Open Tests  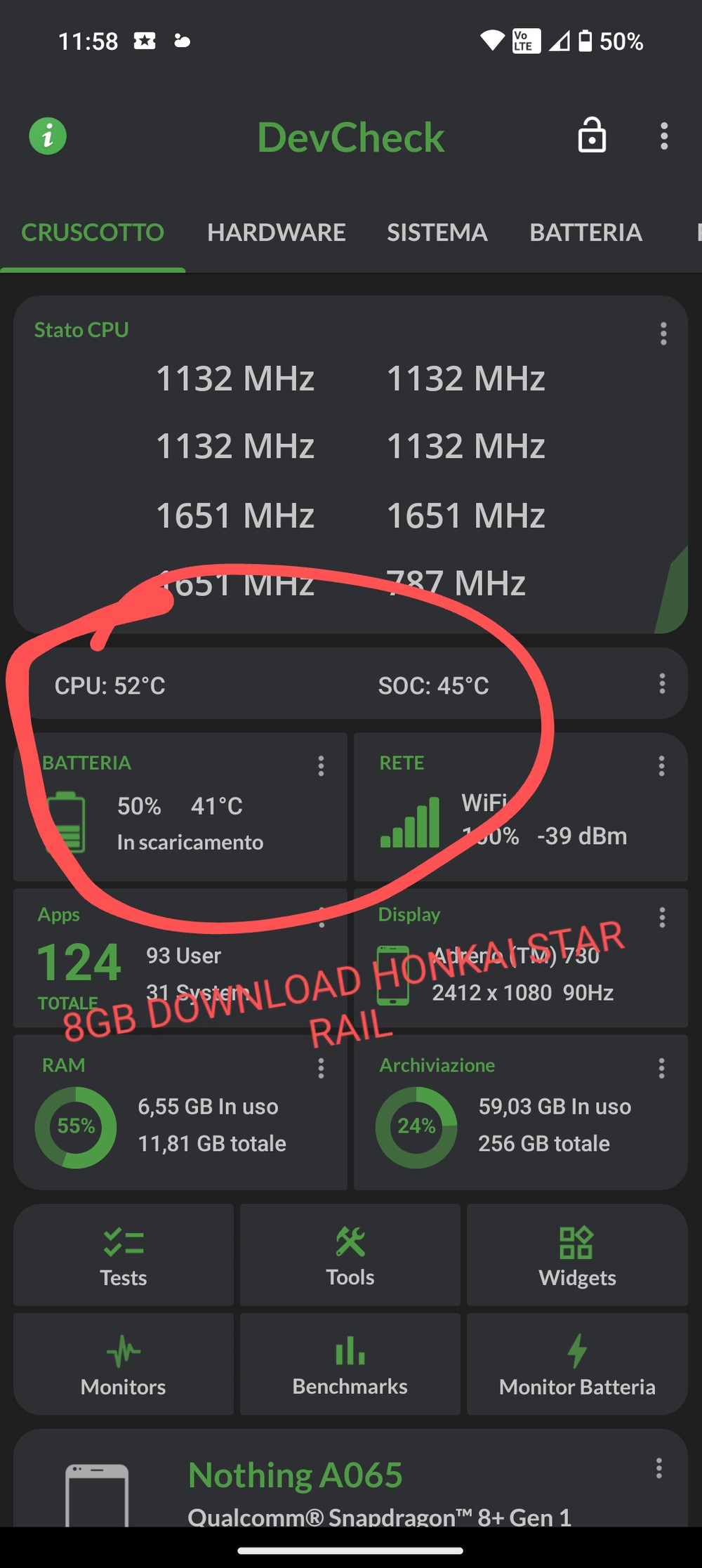click(x=124, y=1256)
